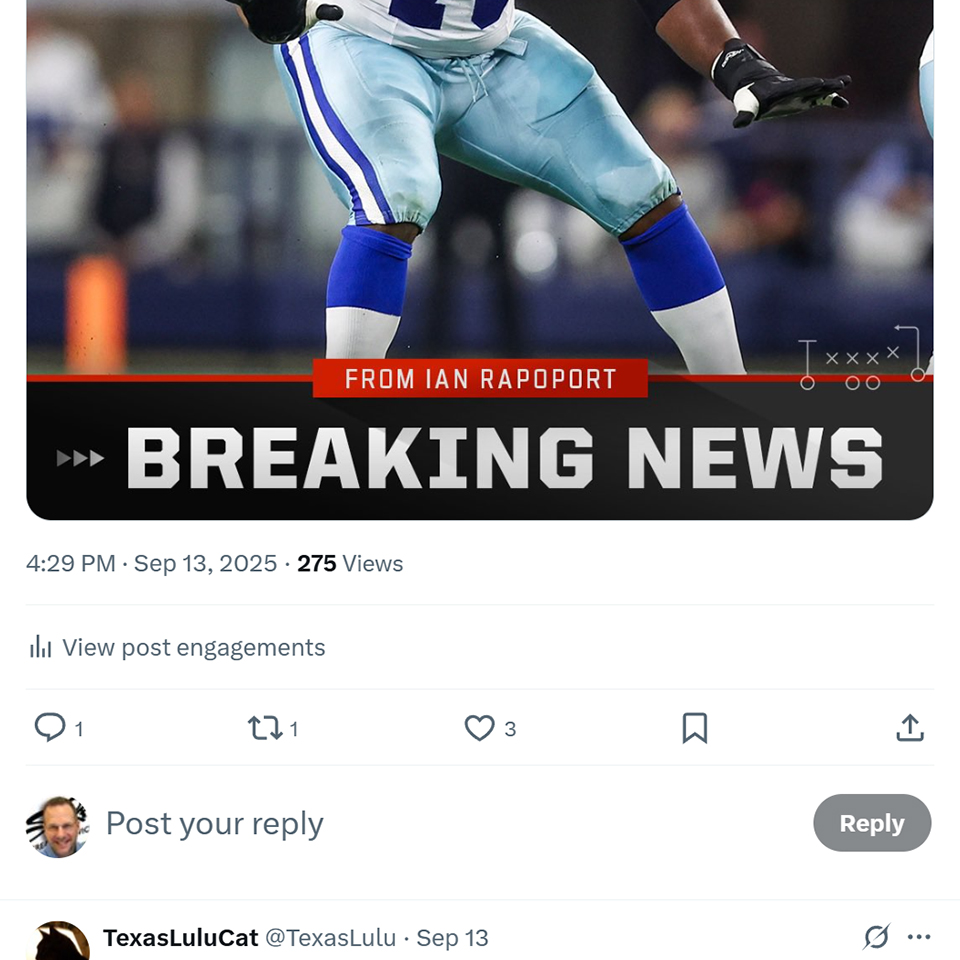
Task: Share this post
Action: (909, 728)
